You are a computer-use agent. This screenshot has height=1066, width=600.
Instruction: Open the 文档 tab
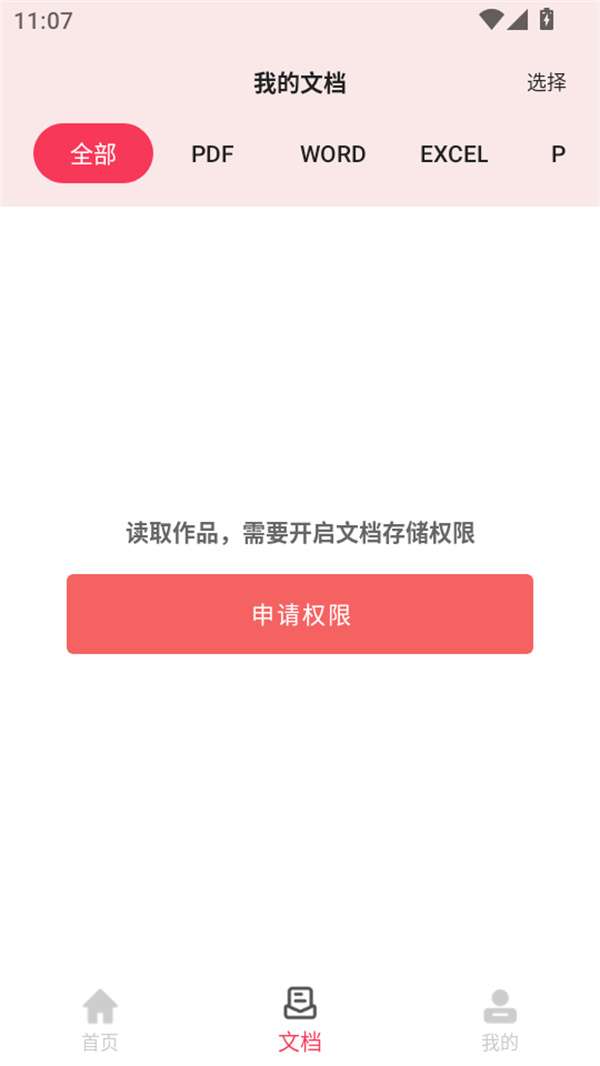[x=300, y=1020]
